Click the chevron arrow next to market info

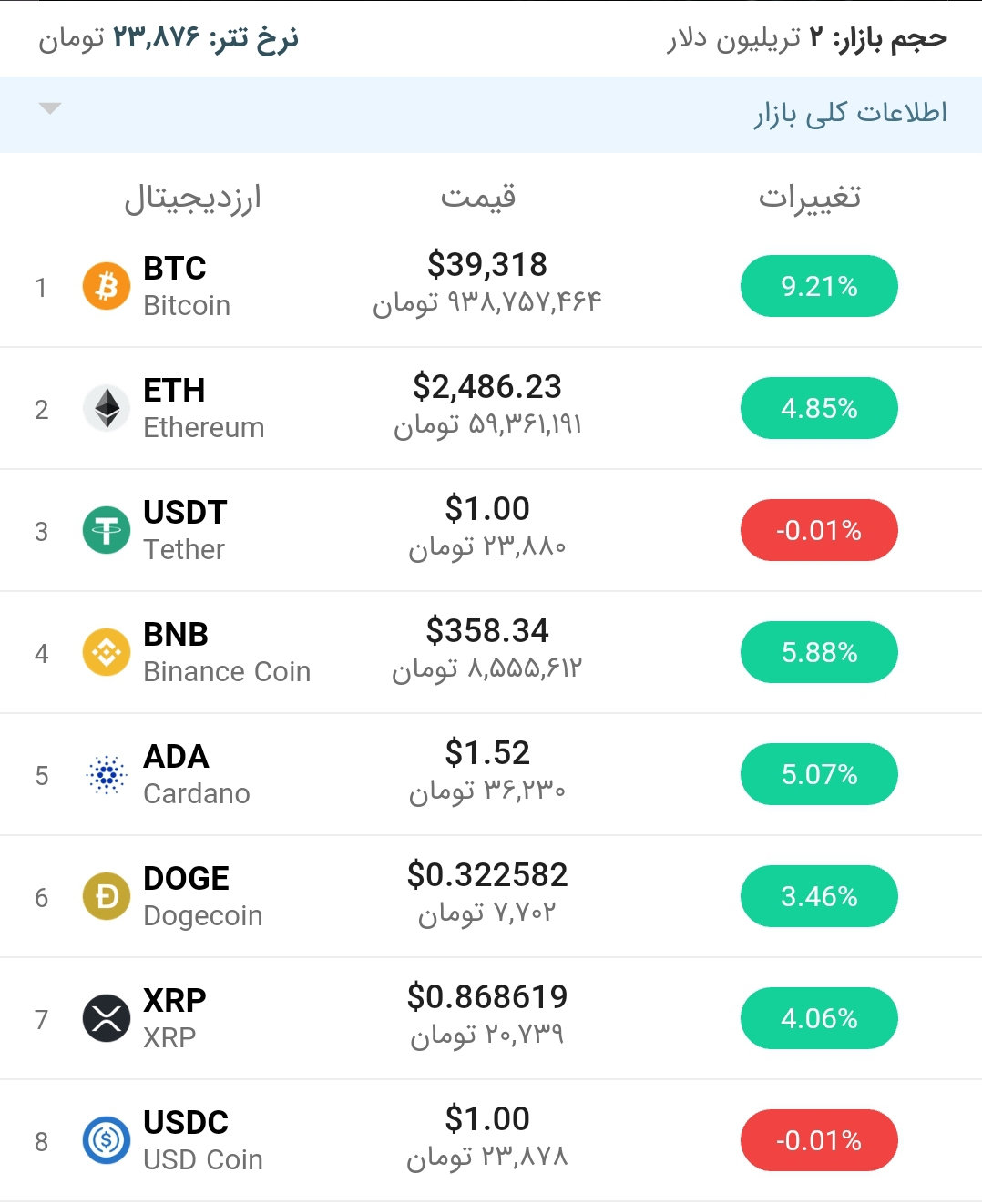[51, 107]
